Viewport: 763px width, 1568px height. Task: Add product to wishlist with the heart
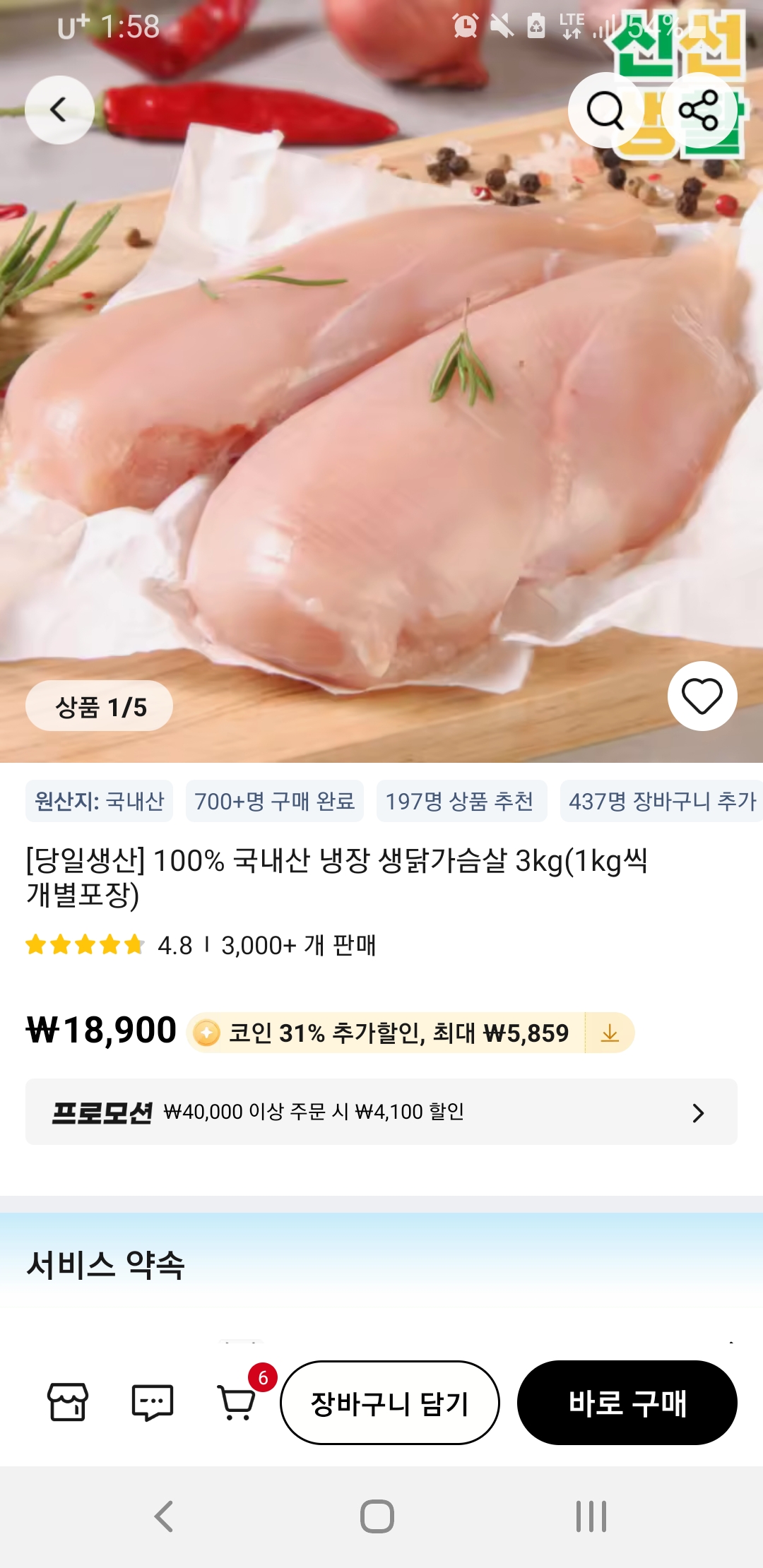point(702,696)
